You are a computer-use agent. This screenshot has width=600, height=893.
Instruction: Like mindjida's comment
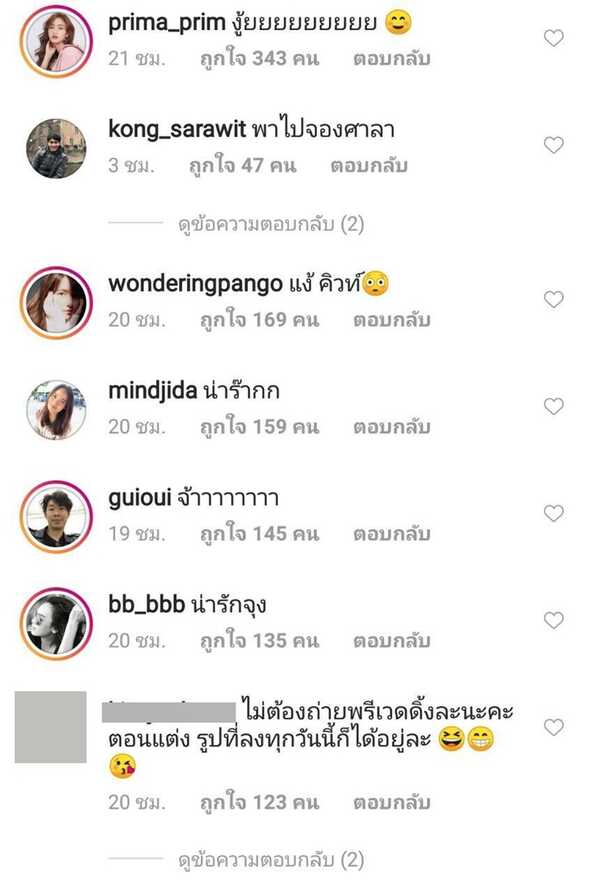553,407
